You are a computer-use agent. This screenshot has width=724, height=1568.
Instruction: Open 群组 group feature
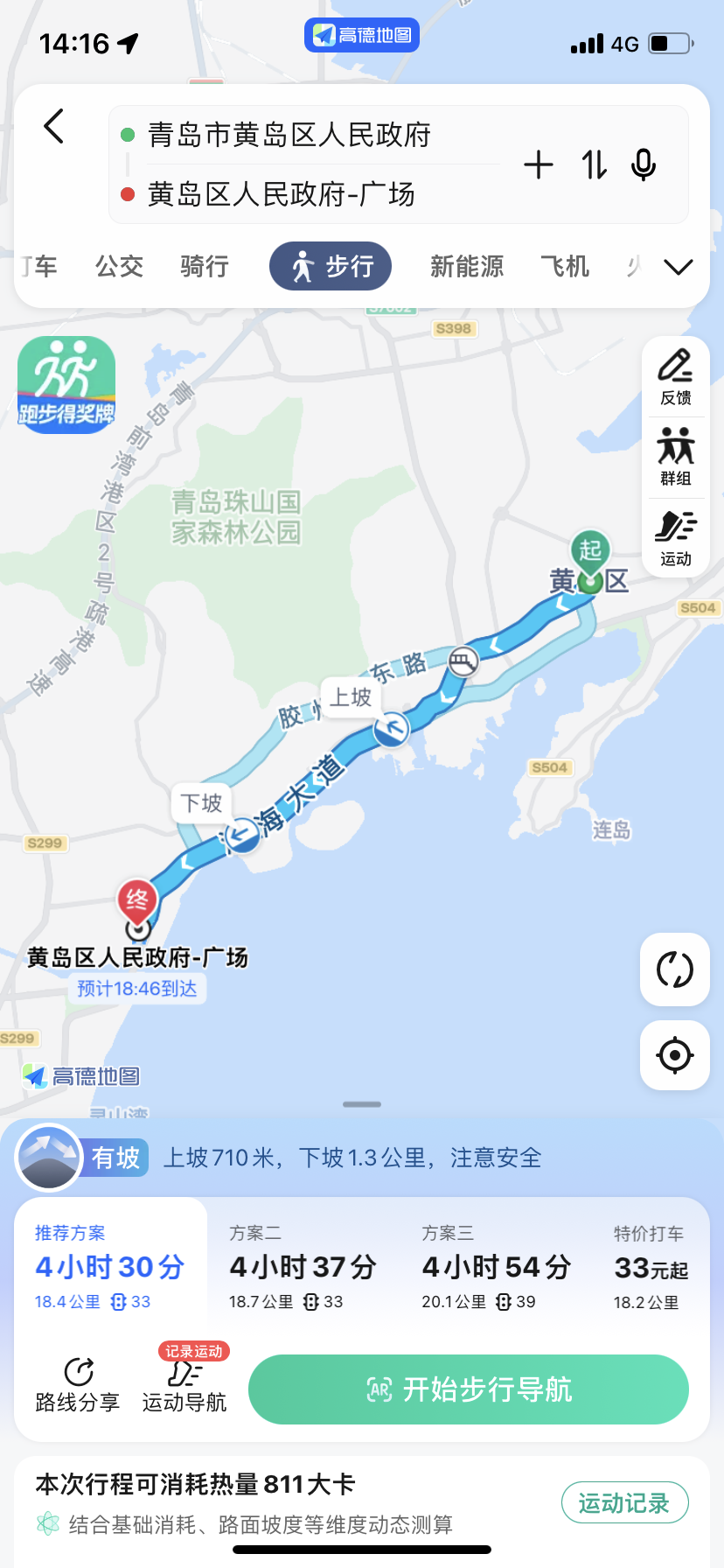[x=675, y=457]
